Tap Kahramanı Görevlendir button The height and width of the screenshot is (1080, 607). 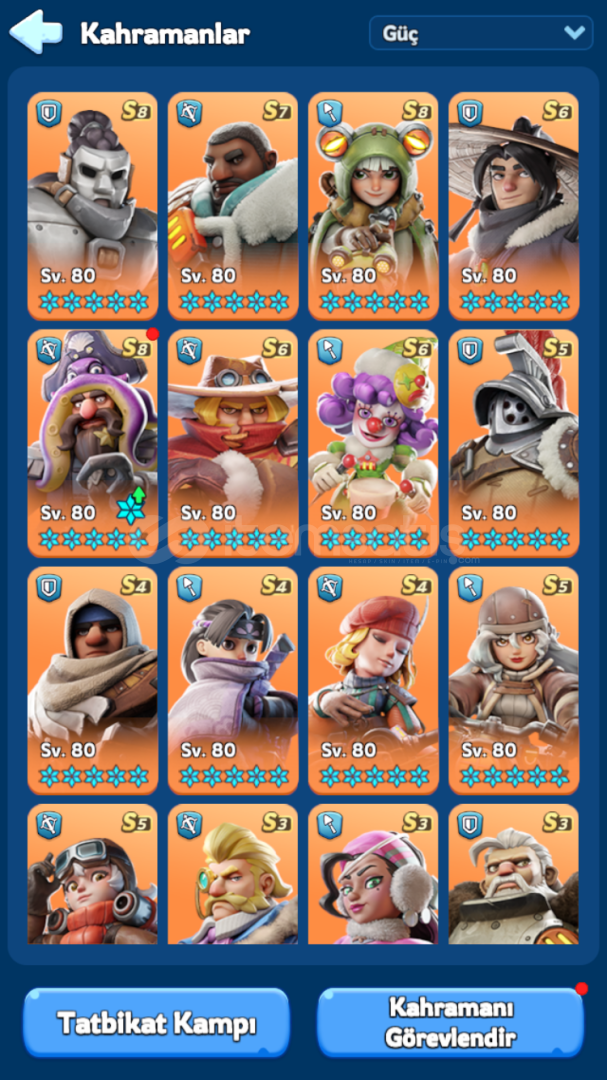point(450,1022)
